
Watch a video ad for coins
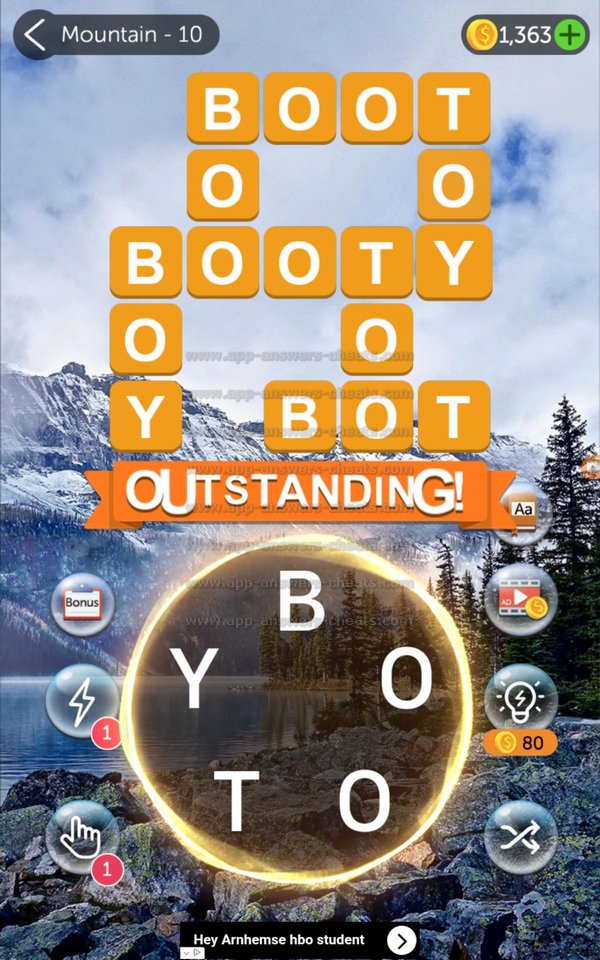click(521, 600)
